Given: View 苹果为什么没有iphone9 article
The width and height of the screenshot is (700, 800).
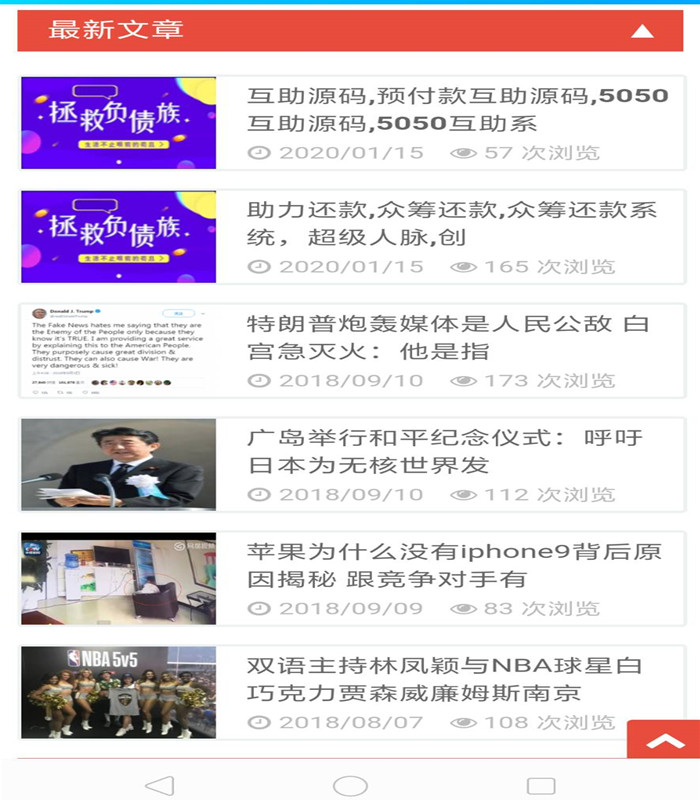Looking at the screenshot, I should [454, 565].
